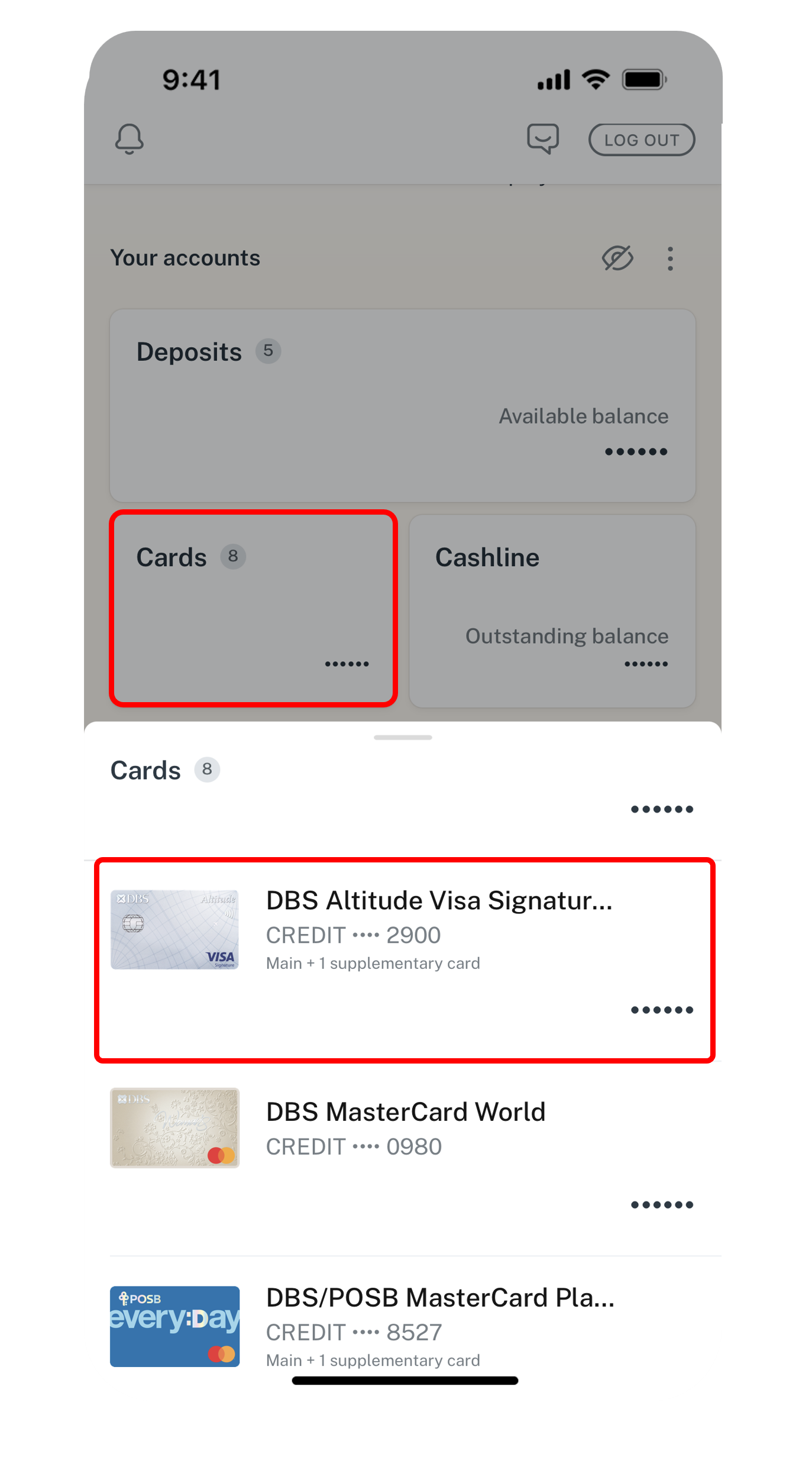
Task: Open the Deposits card
Action: [x=403, y=406]
